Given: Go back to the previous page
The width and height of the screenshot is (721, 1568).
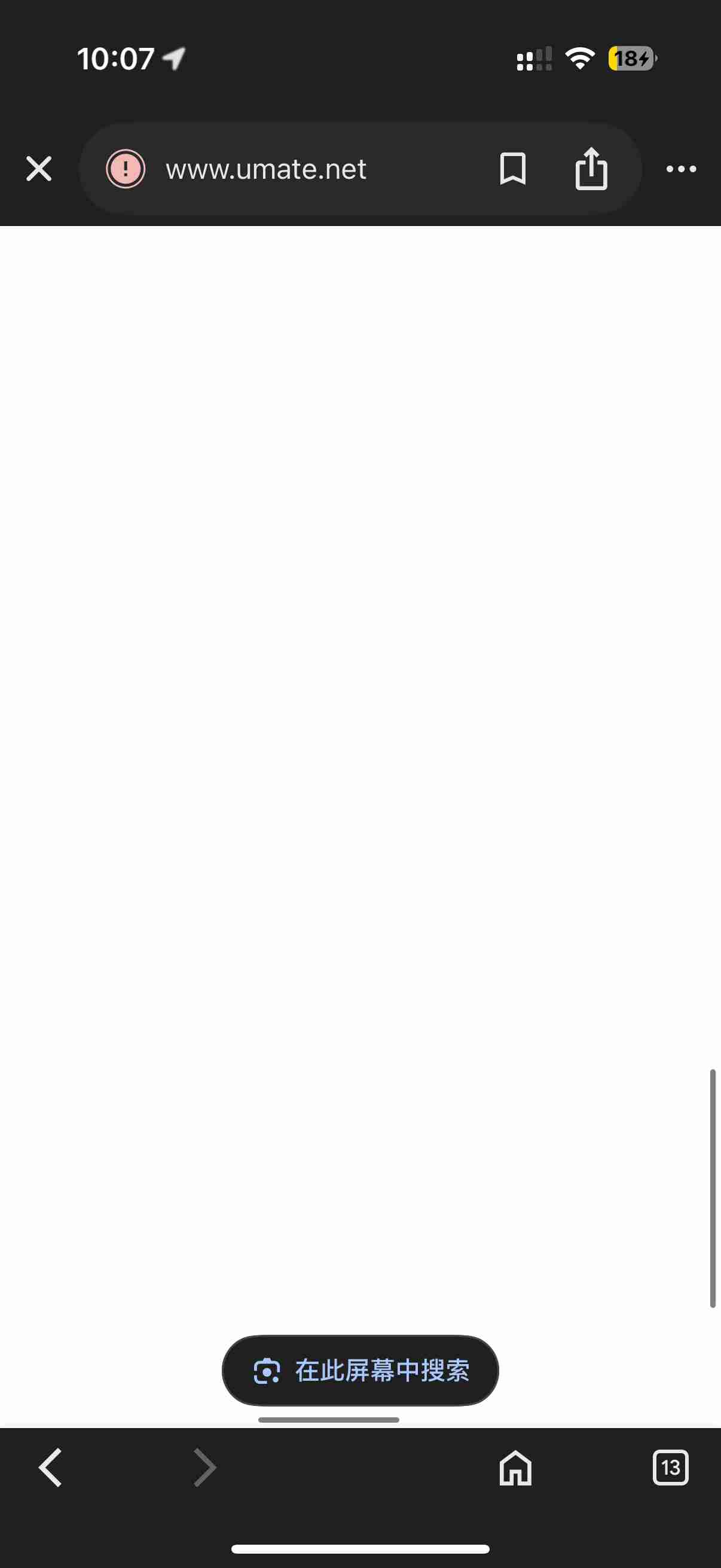Looking at the screenshot, I should point(50,1467).
